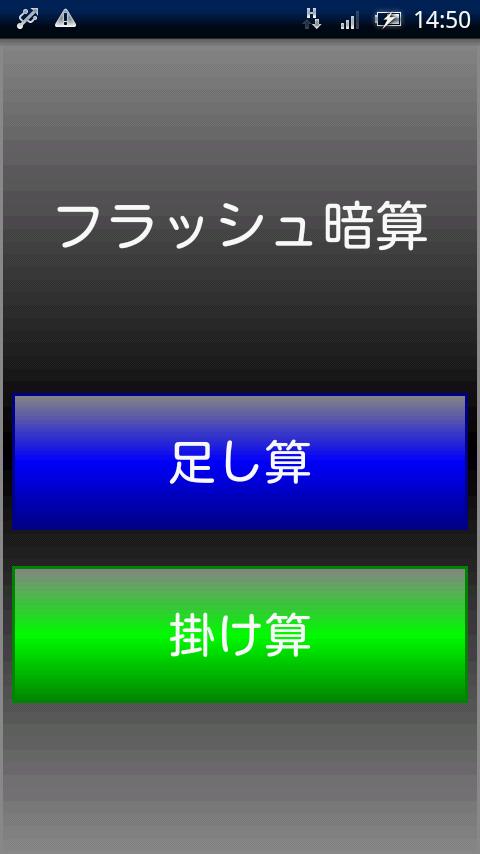Select the blue 足し算 button
Screen dimensions: 480x854
coord(240,462)
